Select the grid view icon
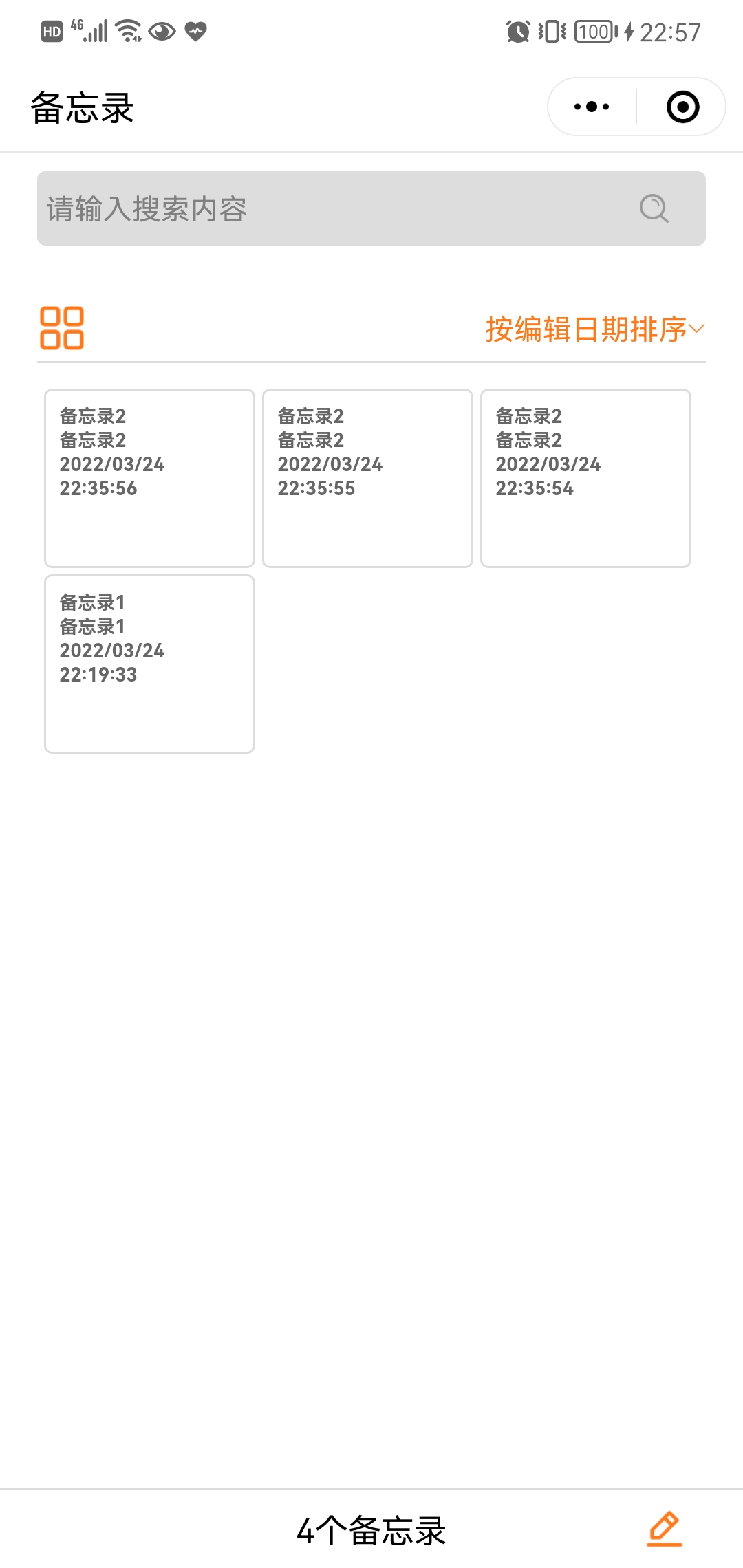Image resolution: width=743 pixels, height=1568 pixels. [x=61, y=327]
